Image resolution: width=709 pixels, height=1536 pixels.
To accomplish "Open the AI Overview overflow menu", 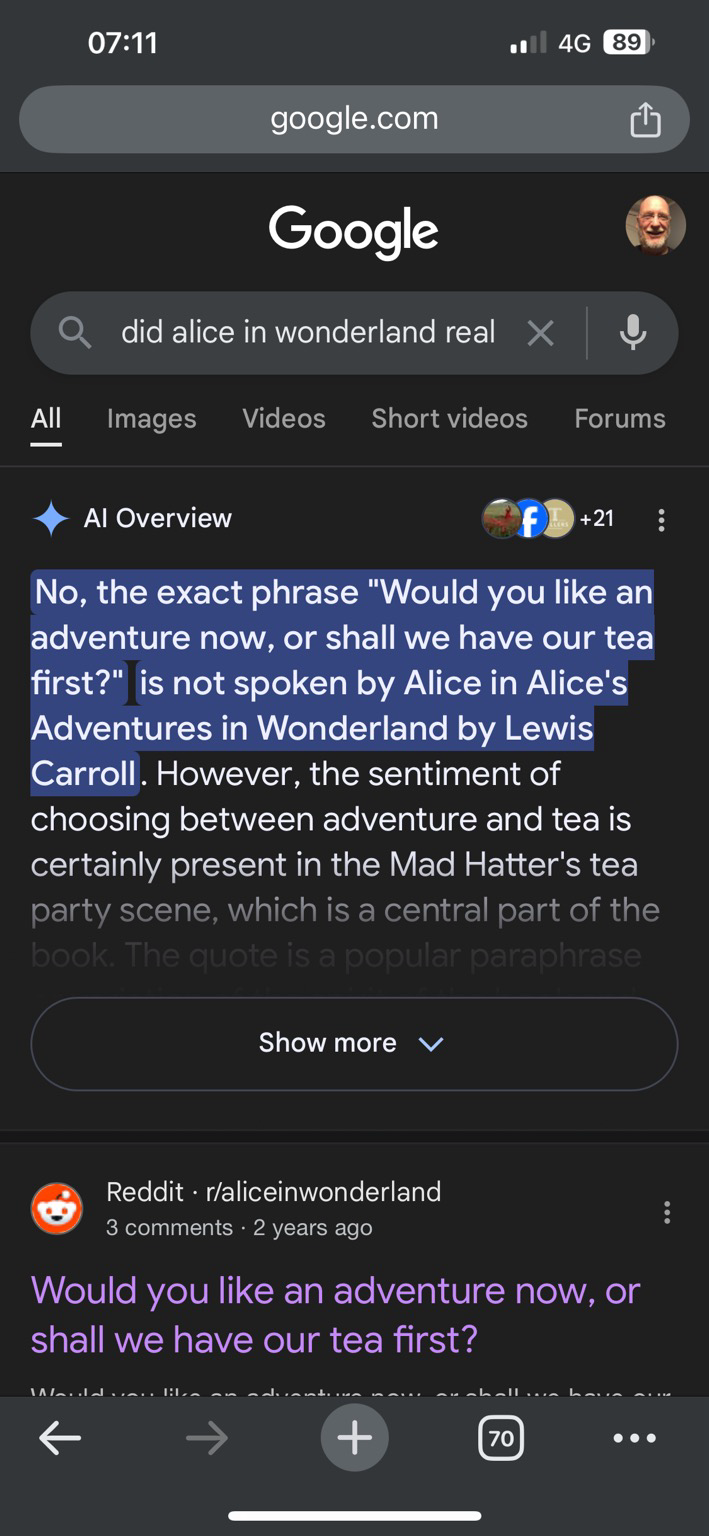I will 660,519.
